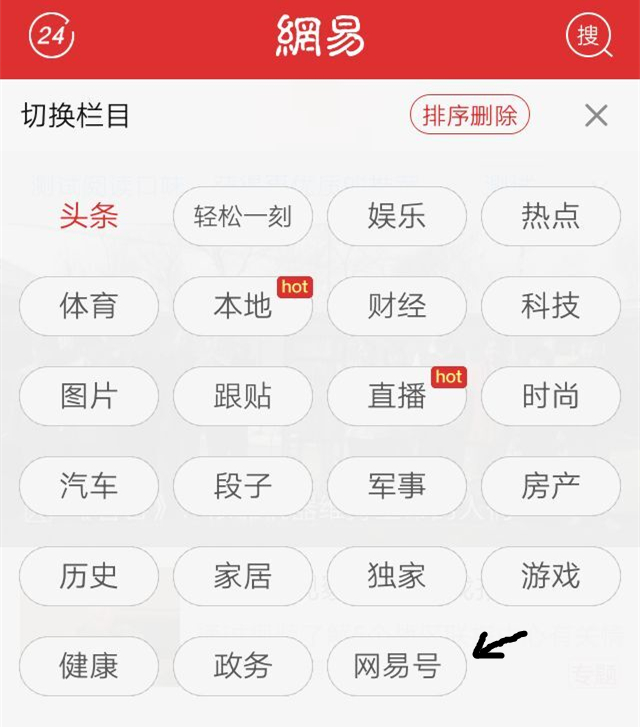This screenshot has height=727, width=640.
Task: Open the 24-hour news icon
Action: (x=52, y=38)
